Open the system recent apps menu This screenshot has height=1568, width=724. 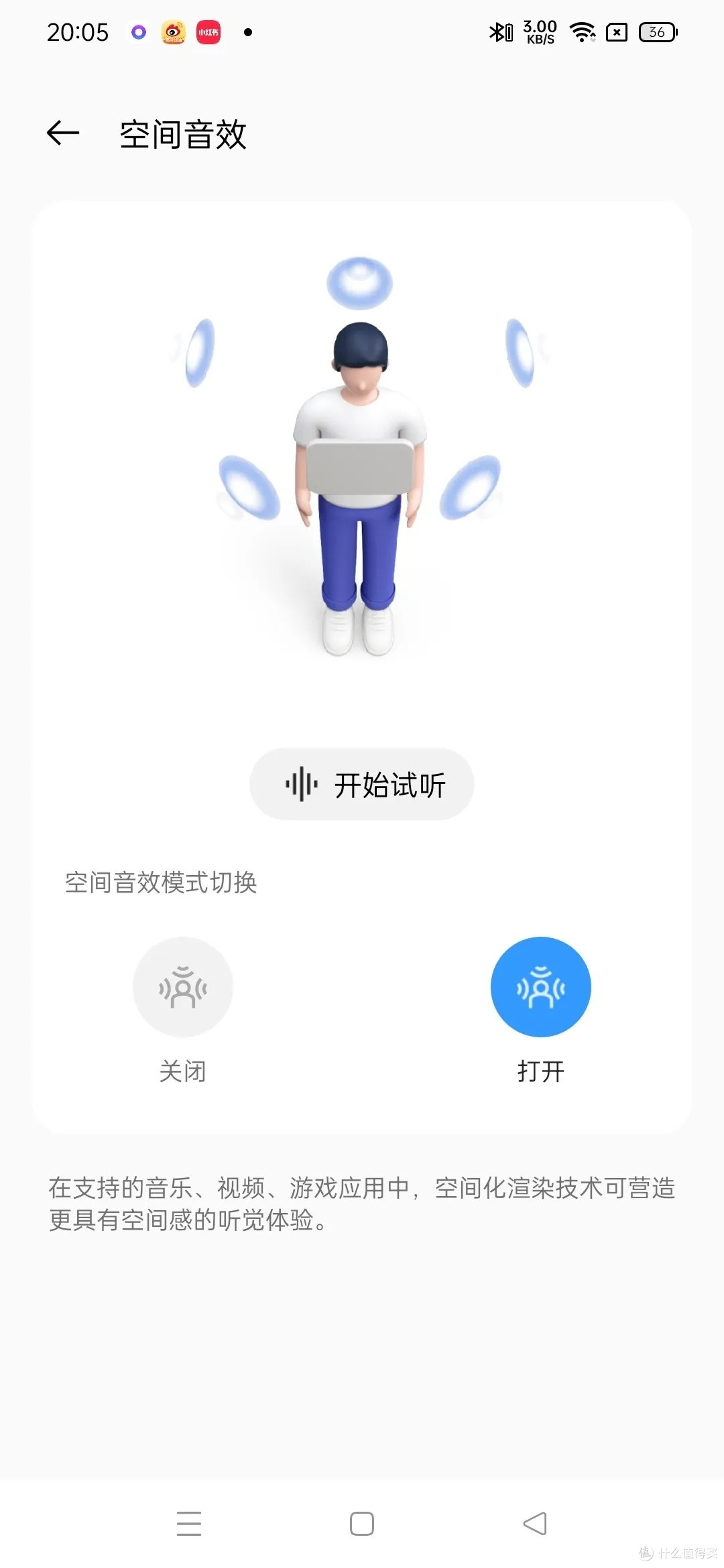pyautogui.click(x=189, y=1523)
